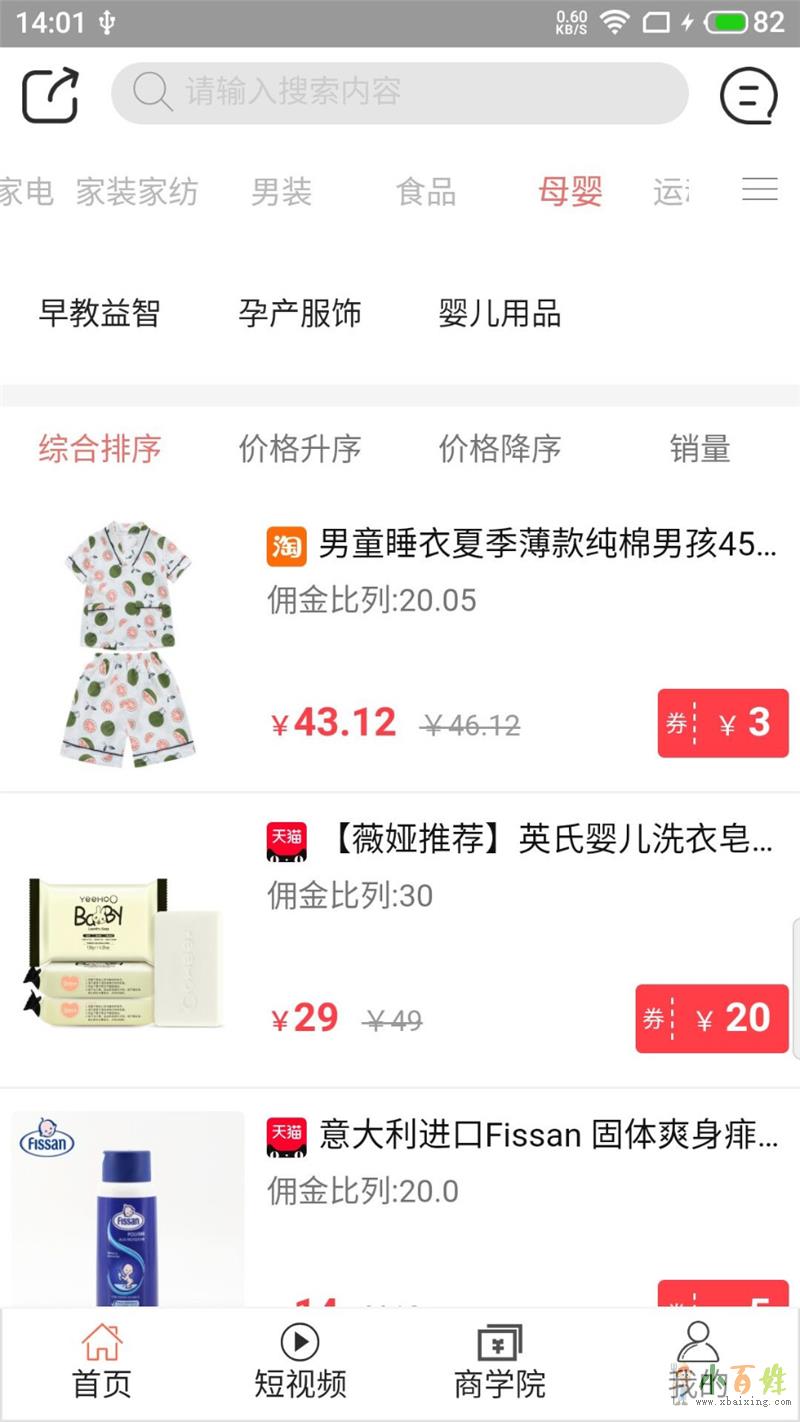Image resolution: width=800 pixels, height=1422 pixels.
Task: Open the 婴儿用品 subcategory
Action: coord(499,314)
